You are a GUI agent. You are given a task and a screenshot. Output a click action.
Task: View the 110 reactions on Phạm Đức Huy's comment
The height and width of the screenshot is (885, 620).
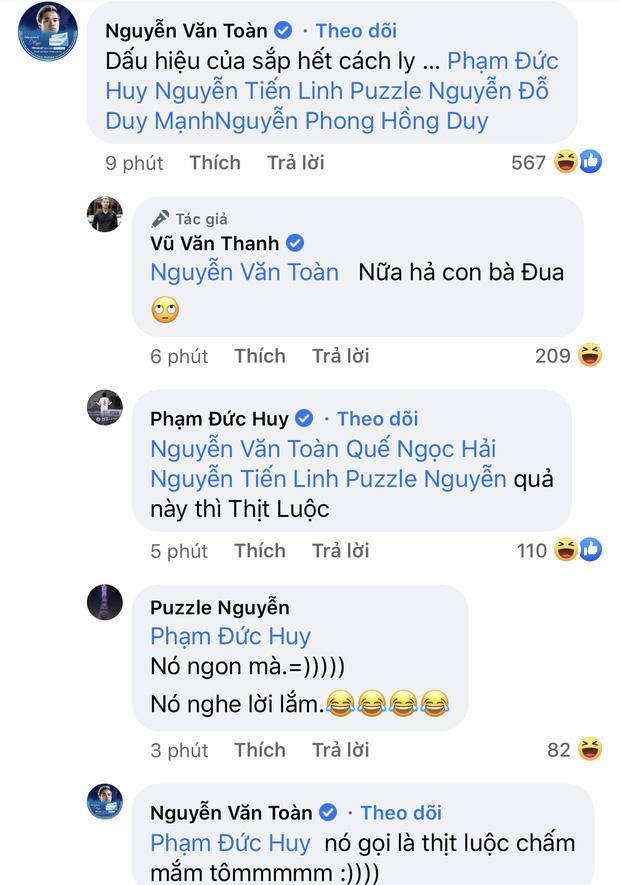(560, 551)
